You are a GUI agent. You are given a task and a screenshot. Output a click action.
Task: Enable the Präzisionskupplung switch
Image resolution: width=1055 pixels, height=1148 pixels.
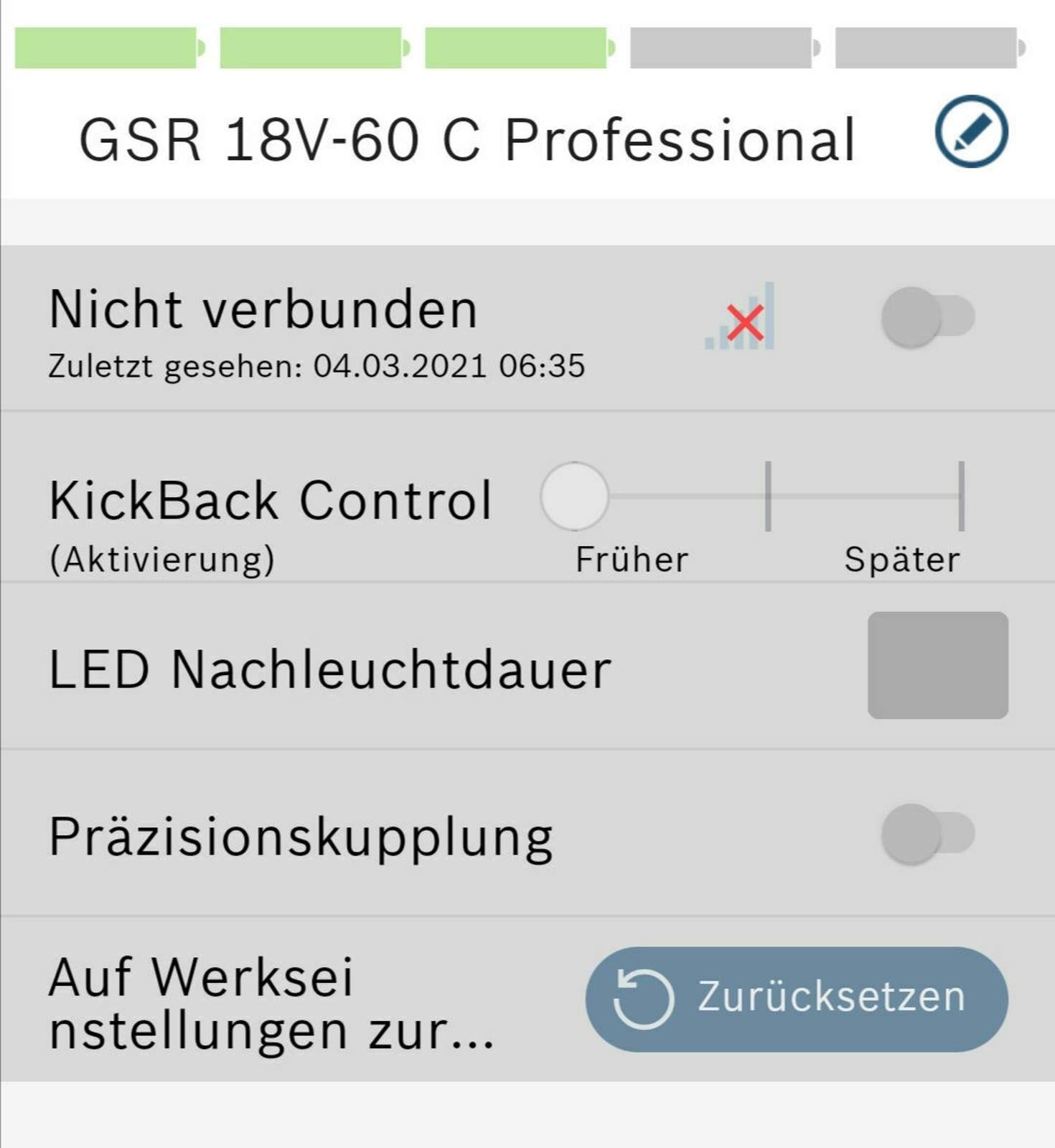click(x=927, y=834)
